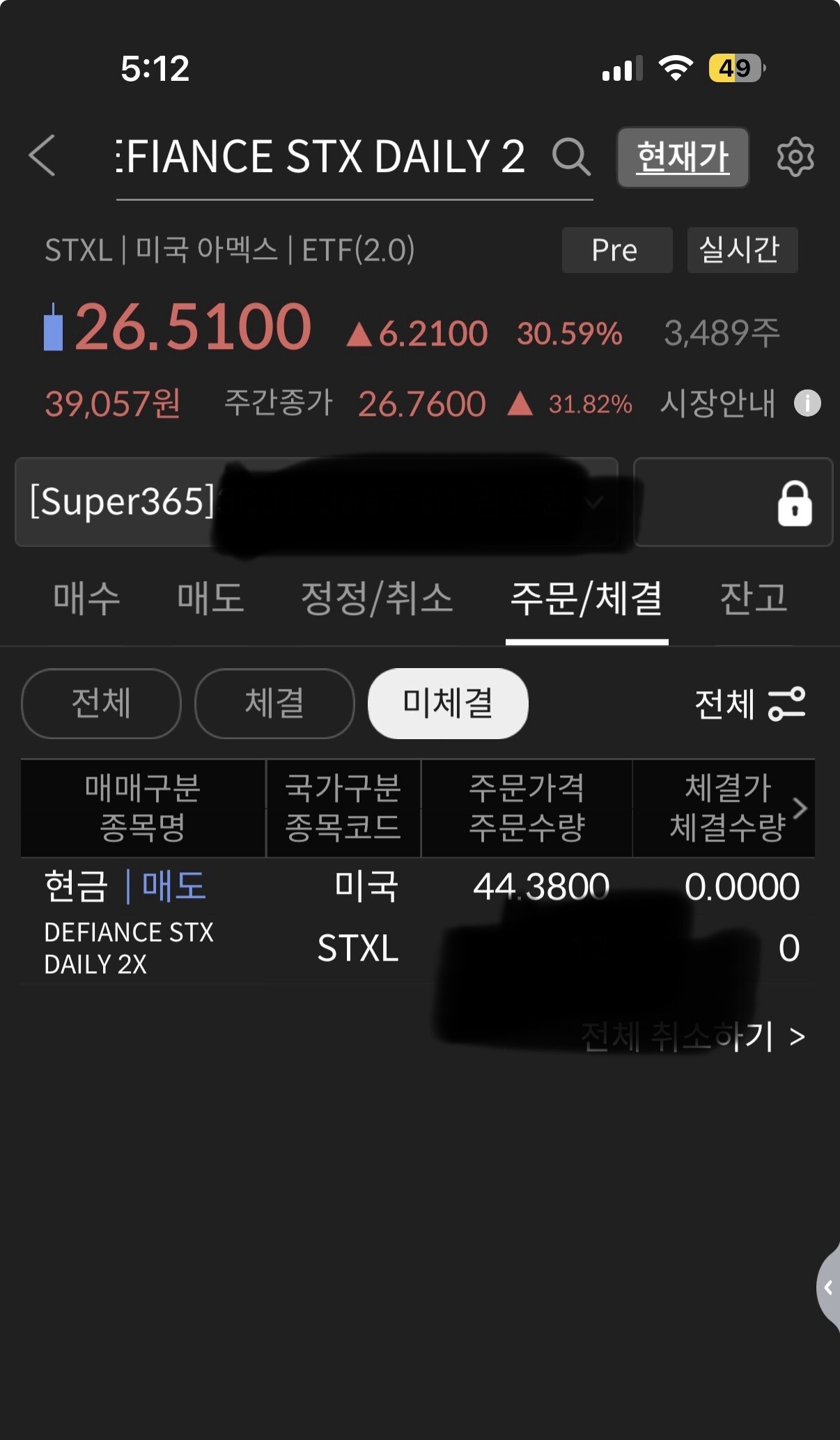Tap the table header arrow for more columns
Screen dimensions: 840x1440
click(800, 808)
